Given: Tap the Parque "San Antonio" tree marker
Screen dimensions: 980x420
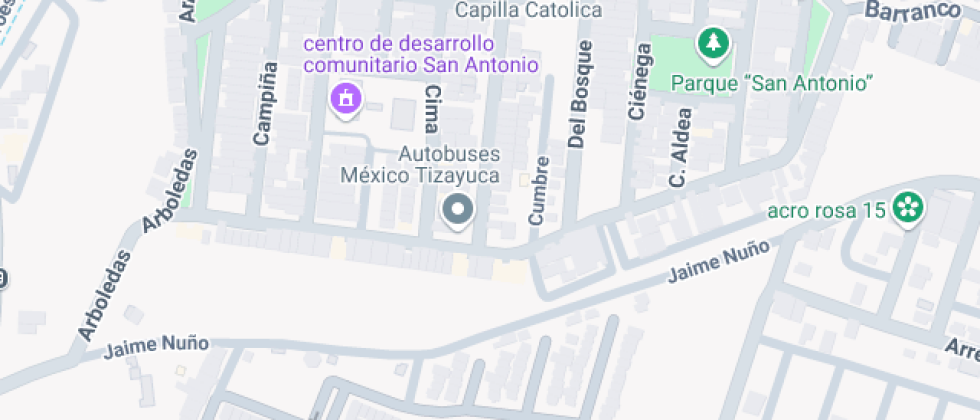Looking at the screenshot, I should pyautogui.click(x=713, y=43).
